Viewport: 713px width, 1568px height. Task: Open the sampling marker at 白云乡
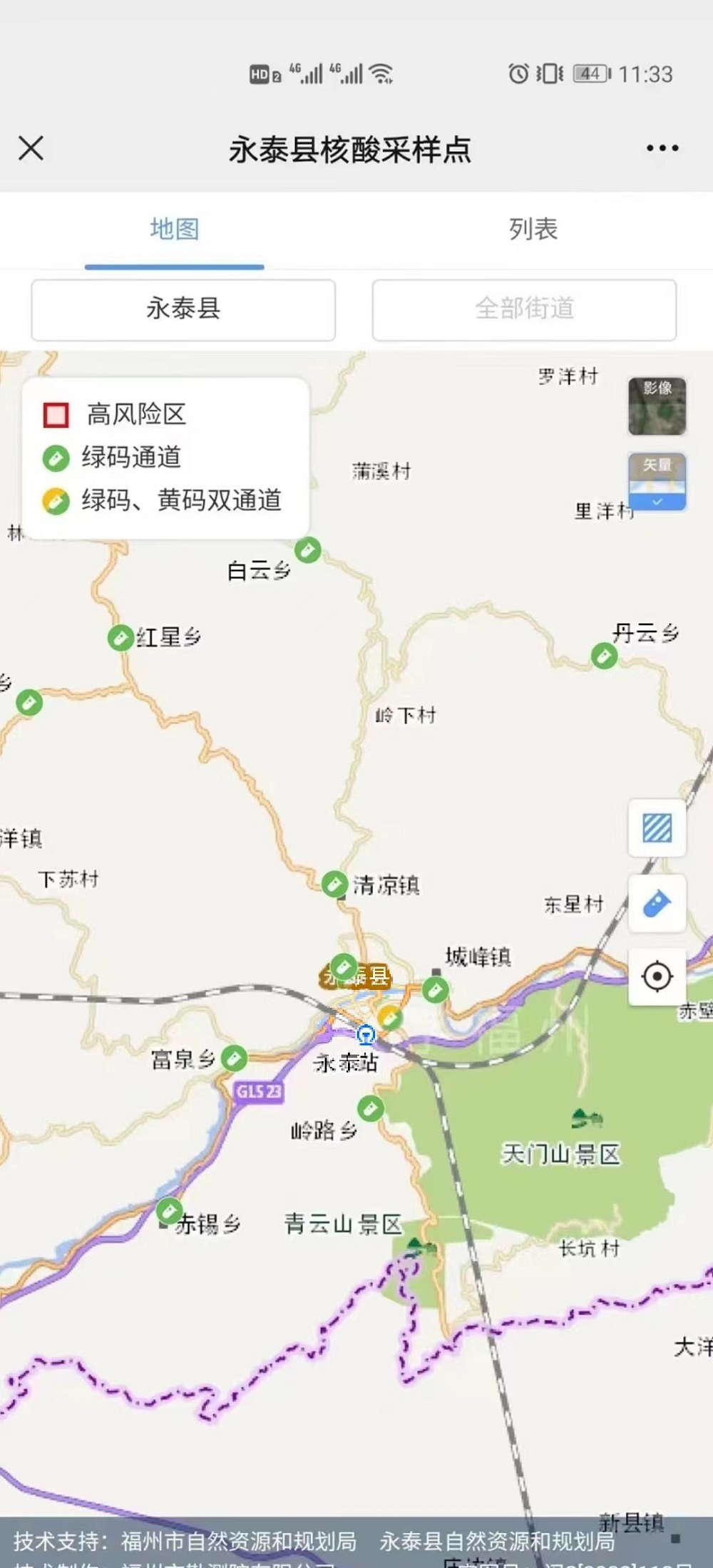[x=308, y=550]
